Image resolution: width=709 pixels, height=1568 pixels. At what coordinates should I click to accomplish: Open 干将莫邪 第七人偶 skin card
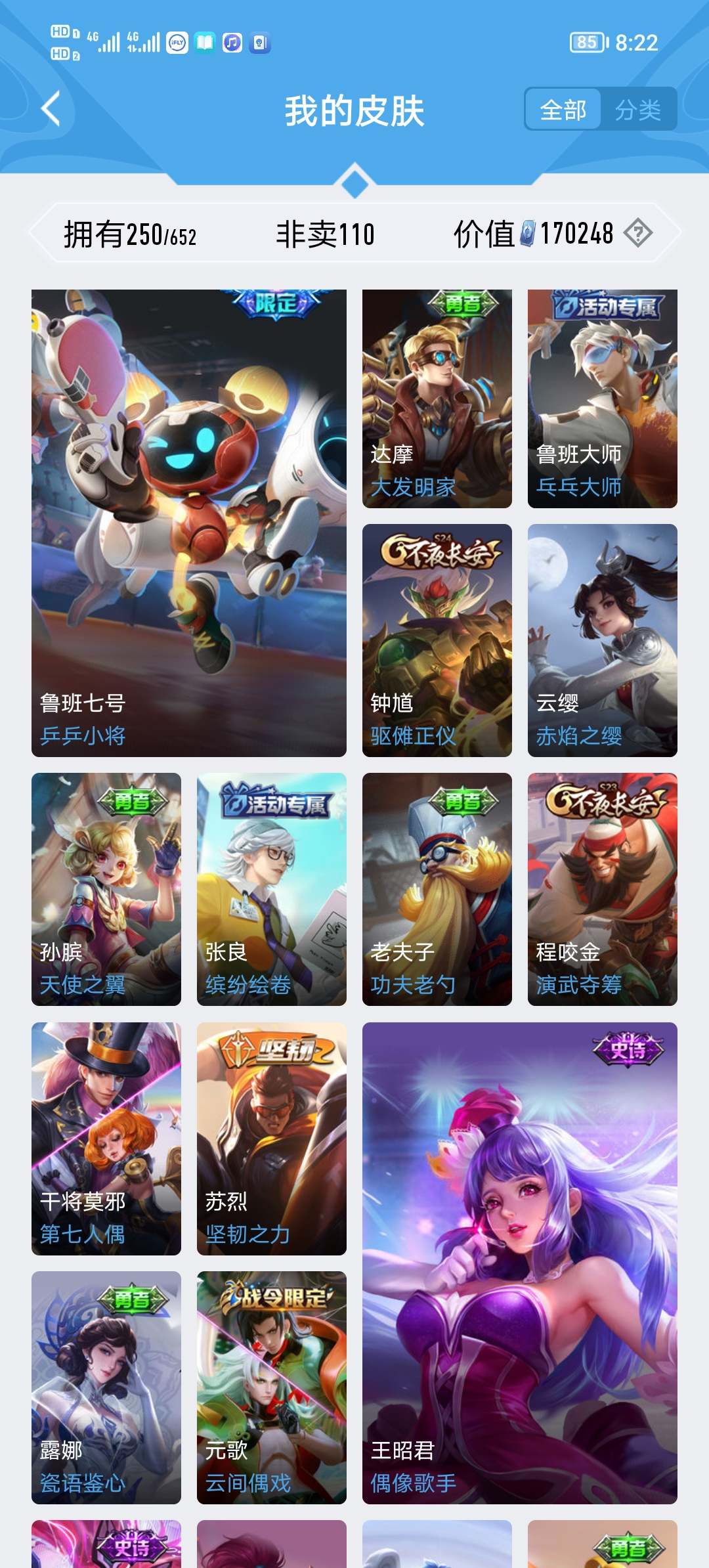point(106,1139)
